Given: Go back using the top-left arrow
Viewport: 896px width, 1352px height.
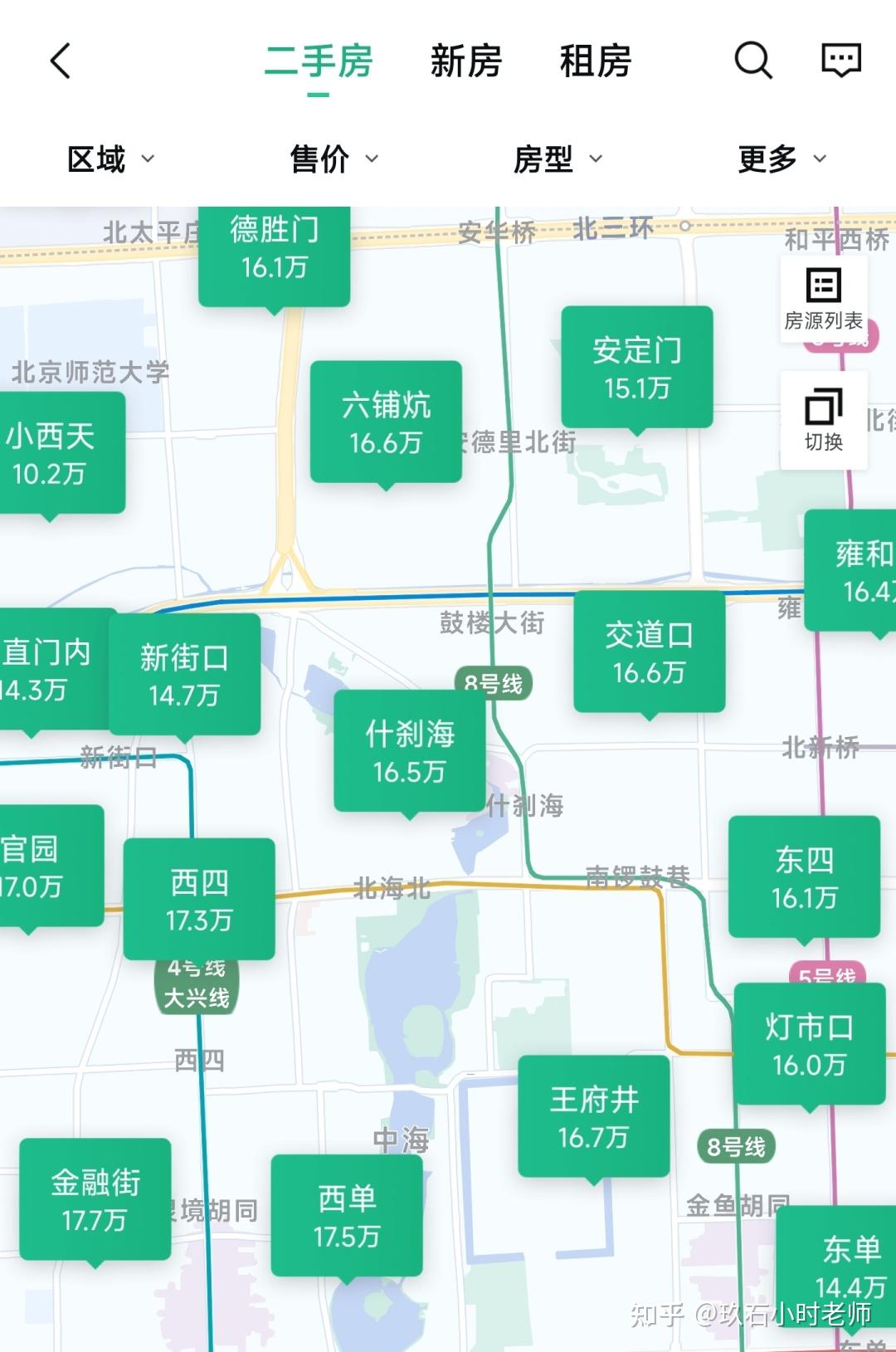Looking at the screenshot, I should (61, 61).
